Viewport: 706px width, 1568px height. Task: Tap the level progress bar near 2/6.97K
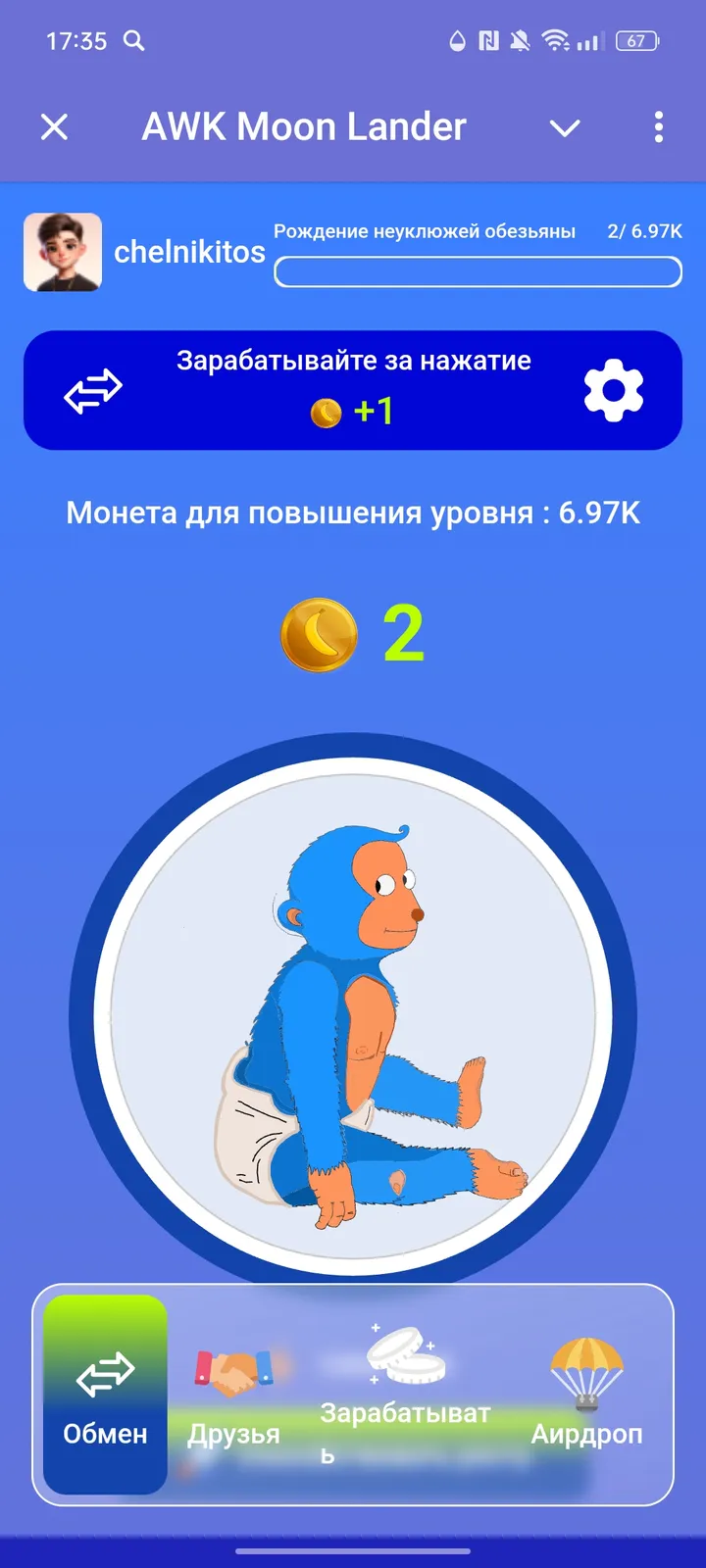tap(478, 270)
